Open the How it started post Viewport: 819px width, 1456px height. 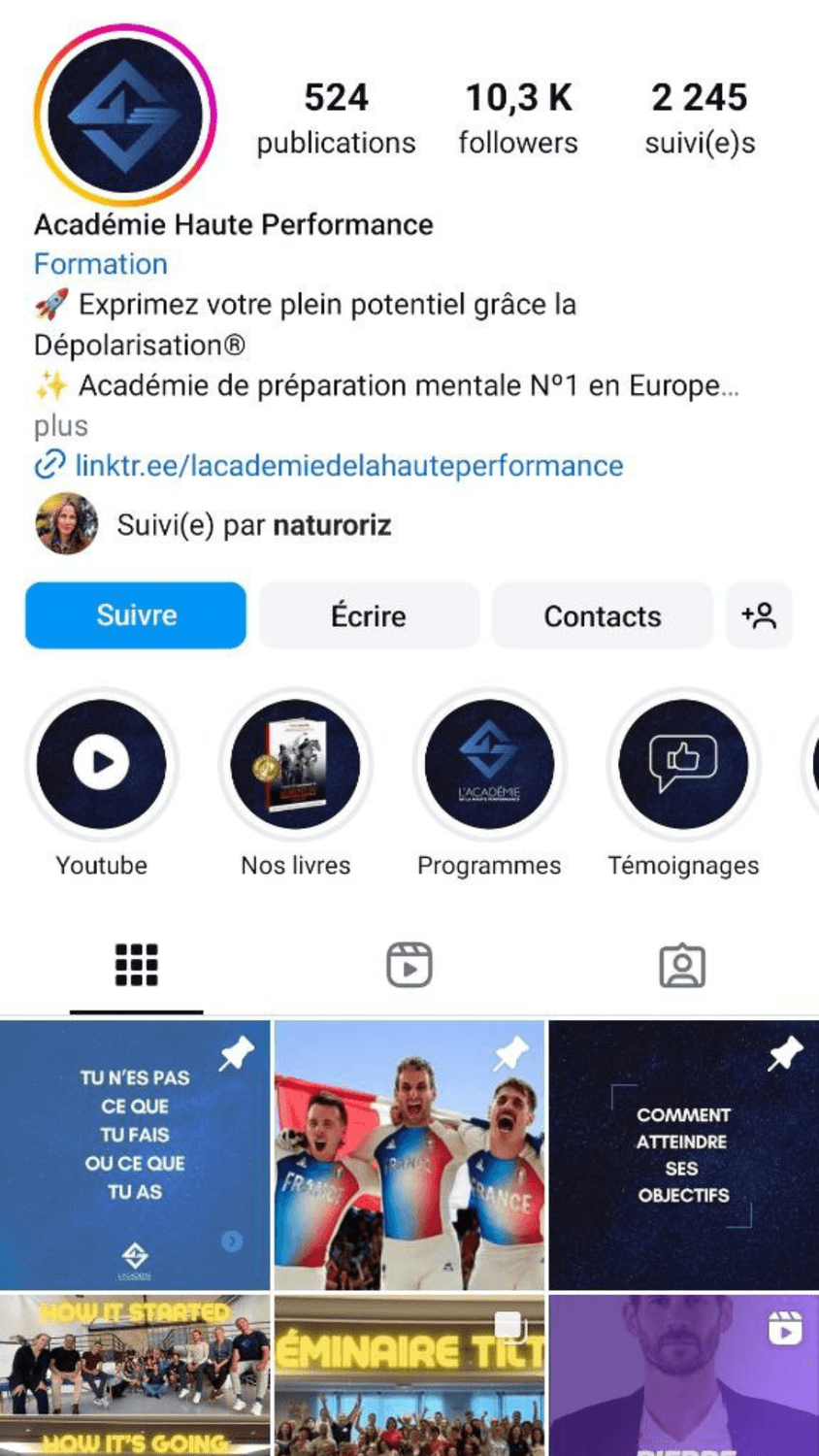point(135,1373)
